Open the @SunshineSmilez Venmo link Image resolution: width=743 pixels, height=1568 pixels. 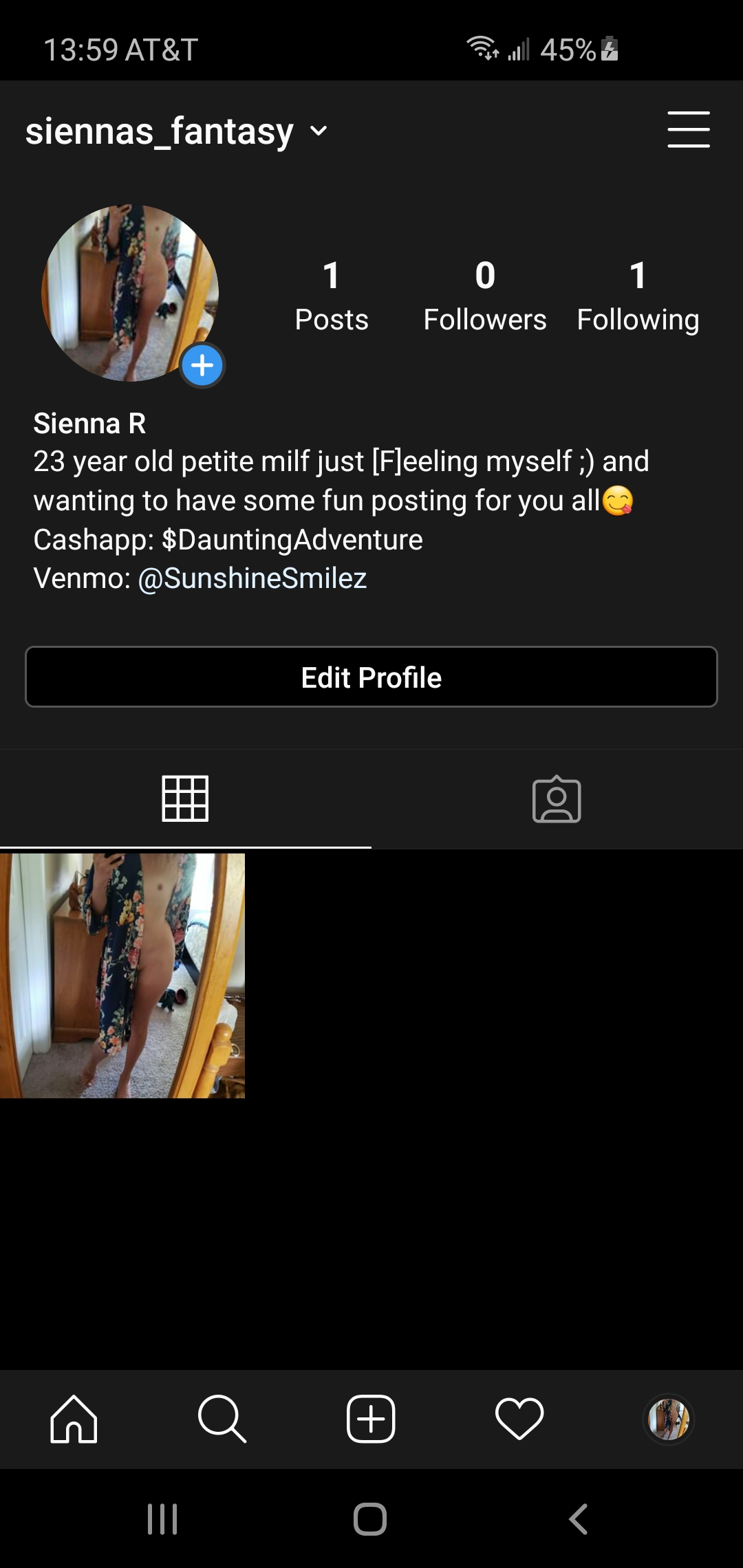pos(253,578)
